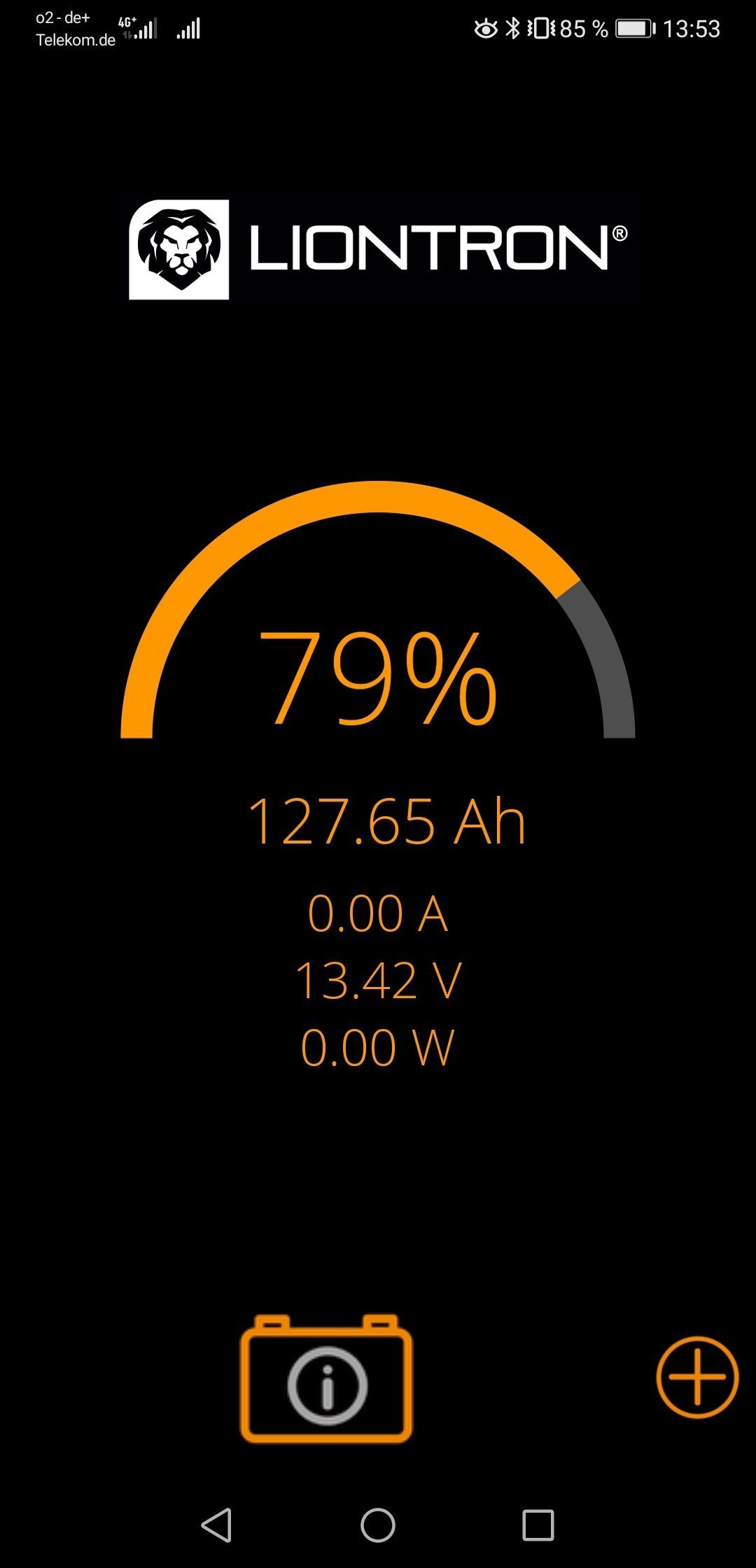756x1568 pixels.
Task: Tap the orange plus circle icon
Action: pyautogui.click(x=697, y=1377)
